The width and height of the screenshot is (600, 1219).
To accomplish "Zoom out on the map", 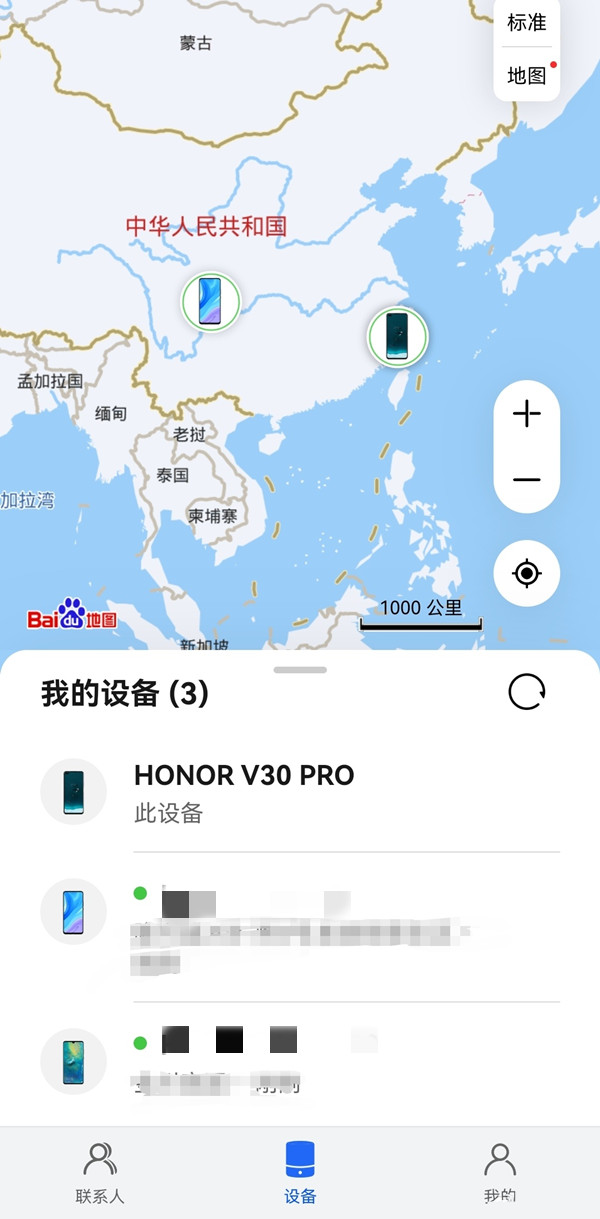I will 526,480.
